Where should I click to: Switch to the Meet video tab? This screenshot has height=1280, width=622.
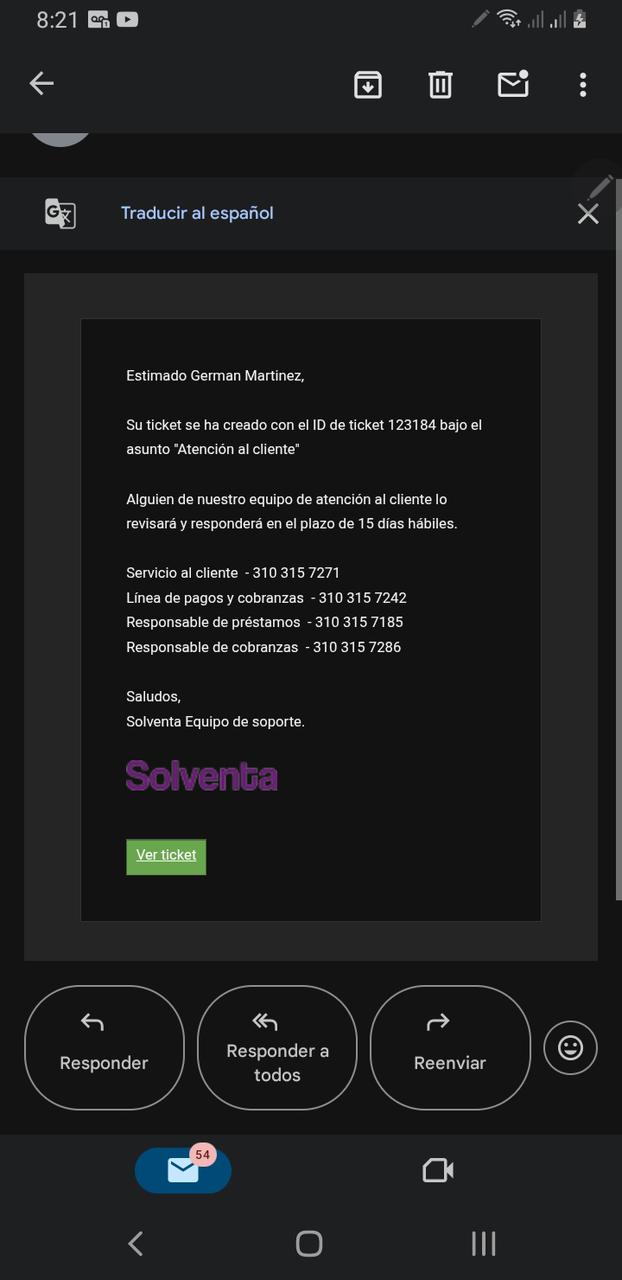click(x=438, y=1170)
